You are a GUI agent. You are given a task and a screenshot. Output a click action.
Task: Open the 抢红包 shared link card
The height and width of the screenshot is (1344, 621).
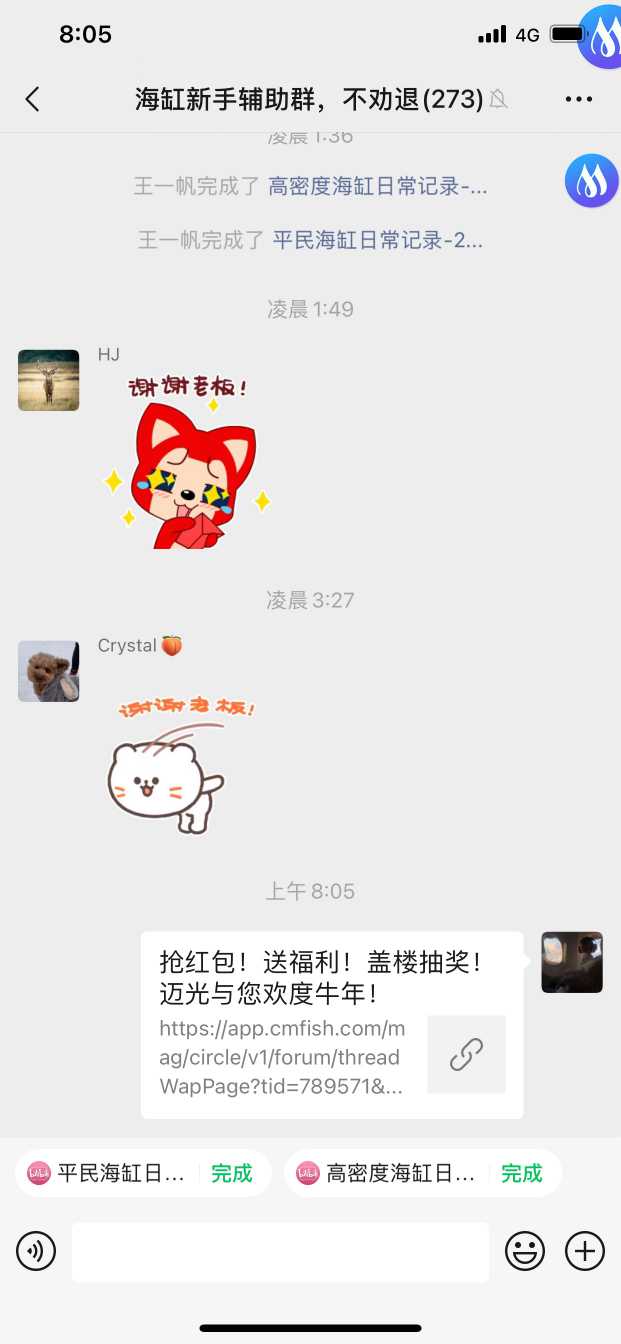[x=332, y=1025]
